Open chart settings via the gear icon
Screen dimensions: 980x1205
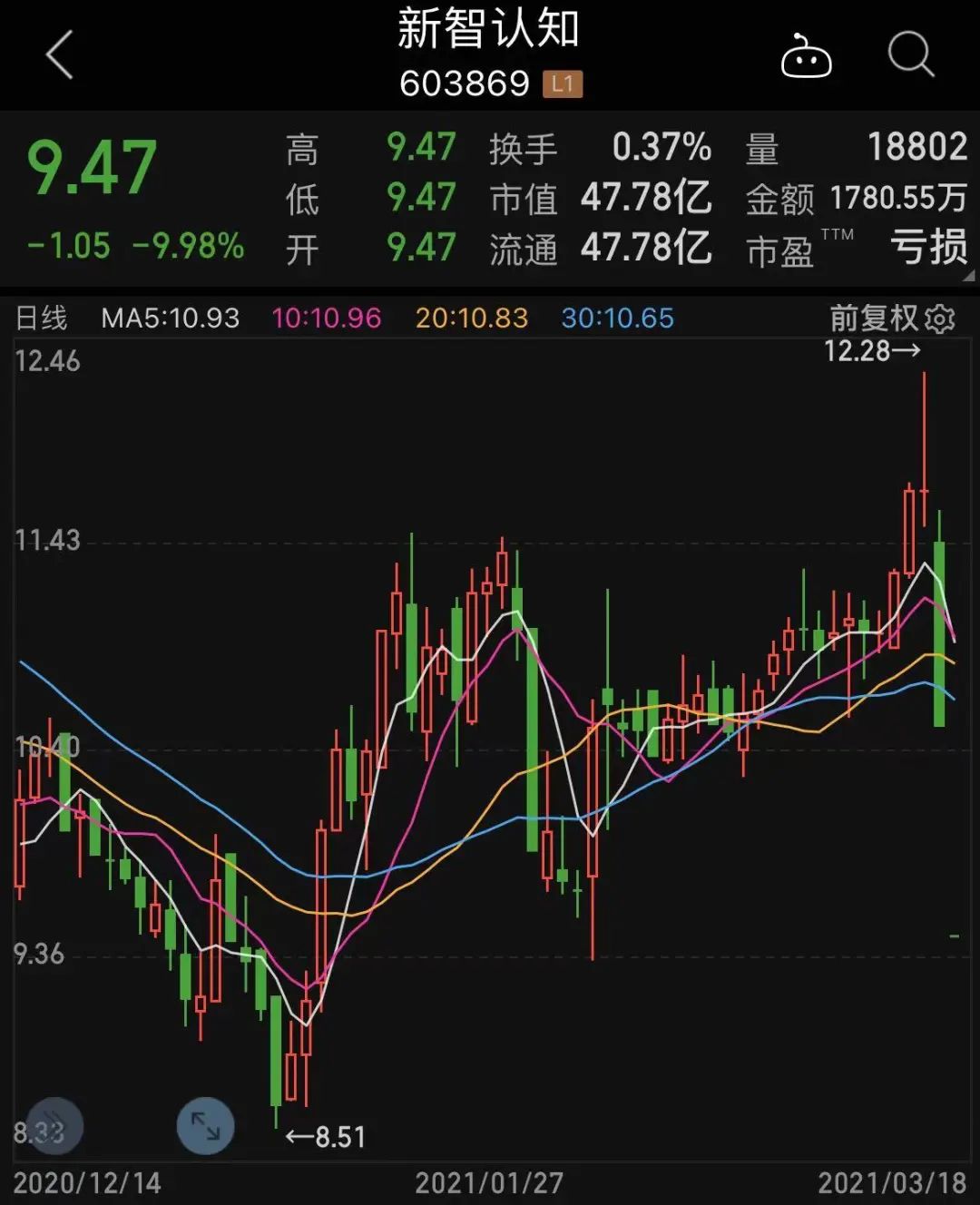click(940, 319)
